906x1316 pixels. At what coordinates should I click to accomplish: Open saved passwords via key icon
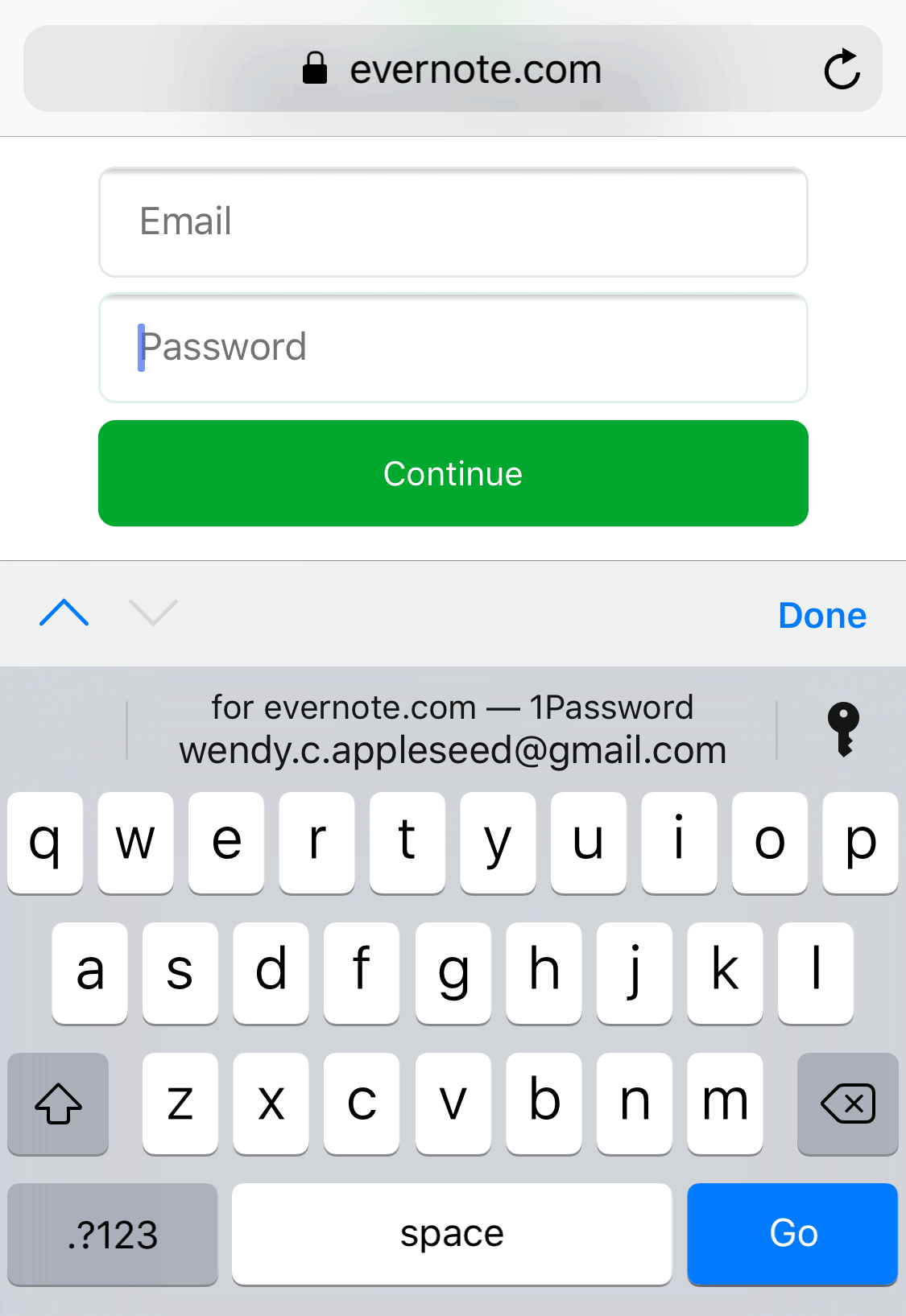843,729
